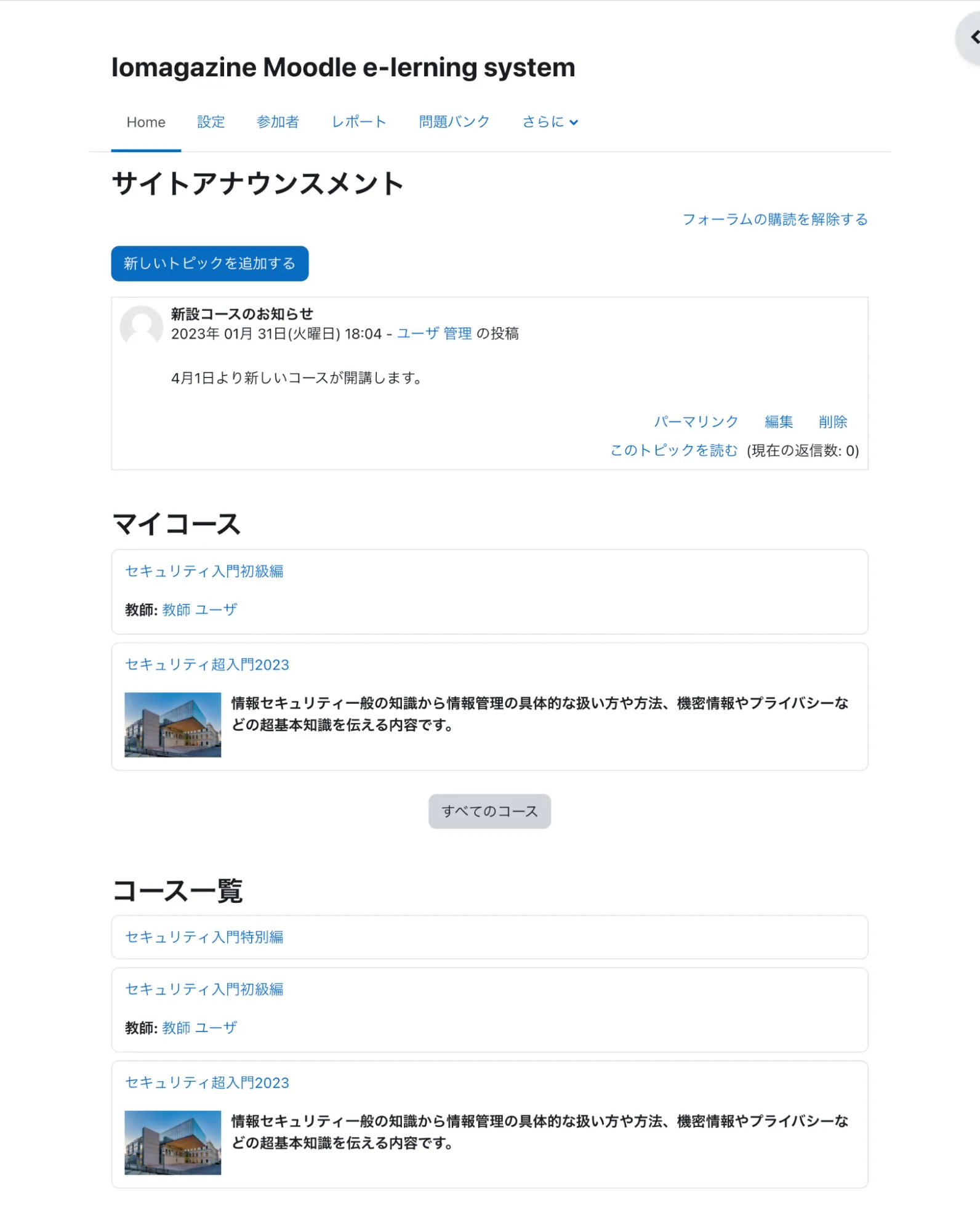980x1231 pixels.
Task: Open セキュリティ入門初級編 under マイコース
Action: 204,571
